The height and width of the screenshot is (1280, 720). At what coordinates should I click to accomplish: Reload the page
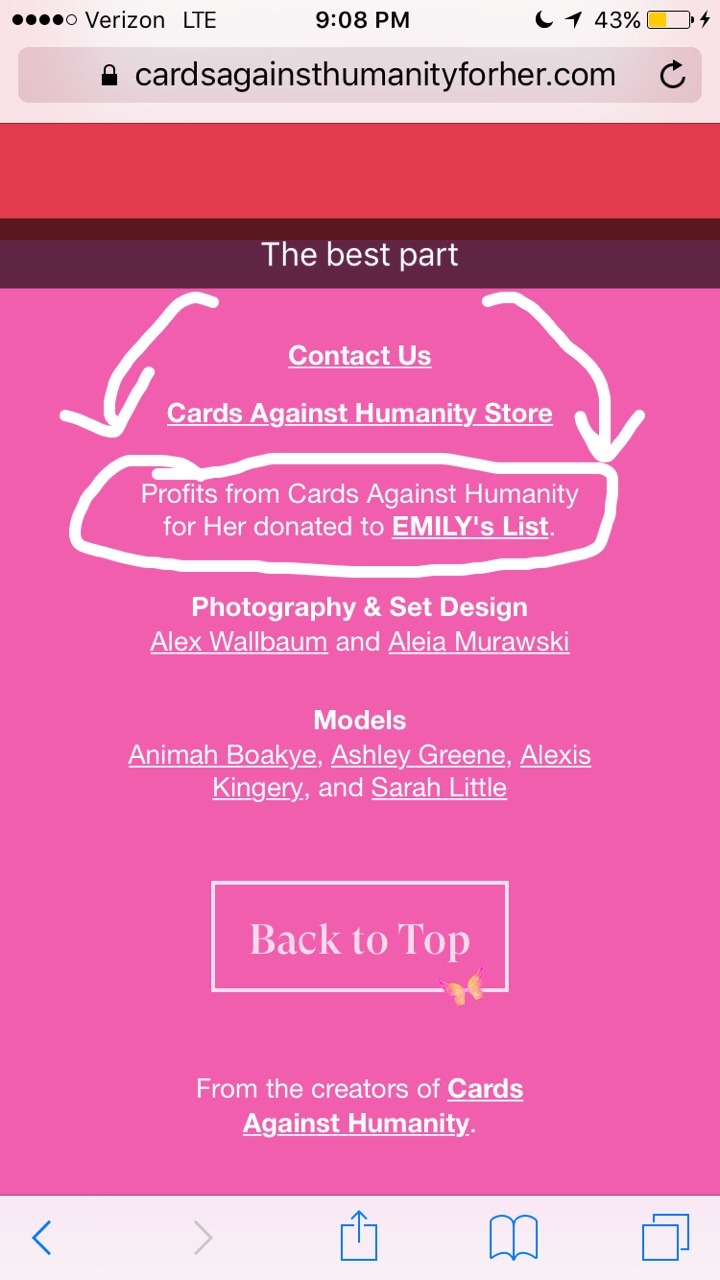pos(673,74)
